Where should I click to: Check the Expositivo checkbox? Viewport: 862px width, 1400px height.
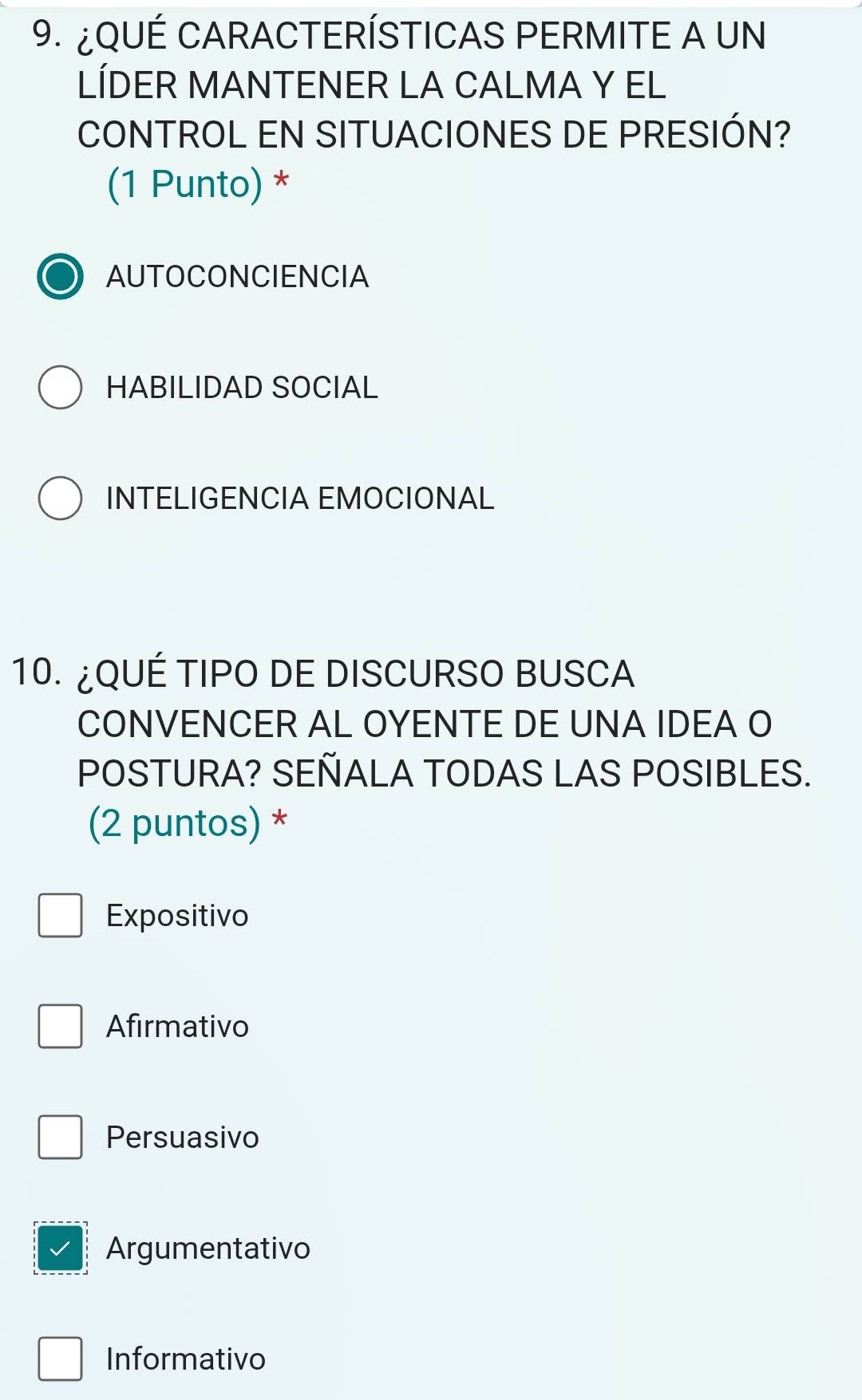[x=60, y=915]
